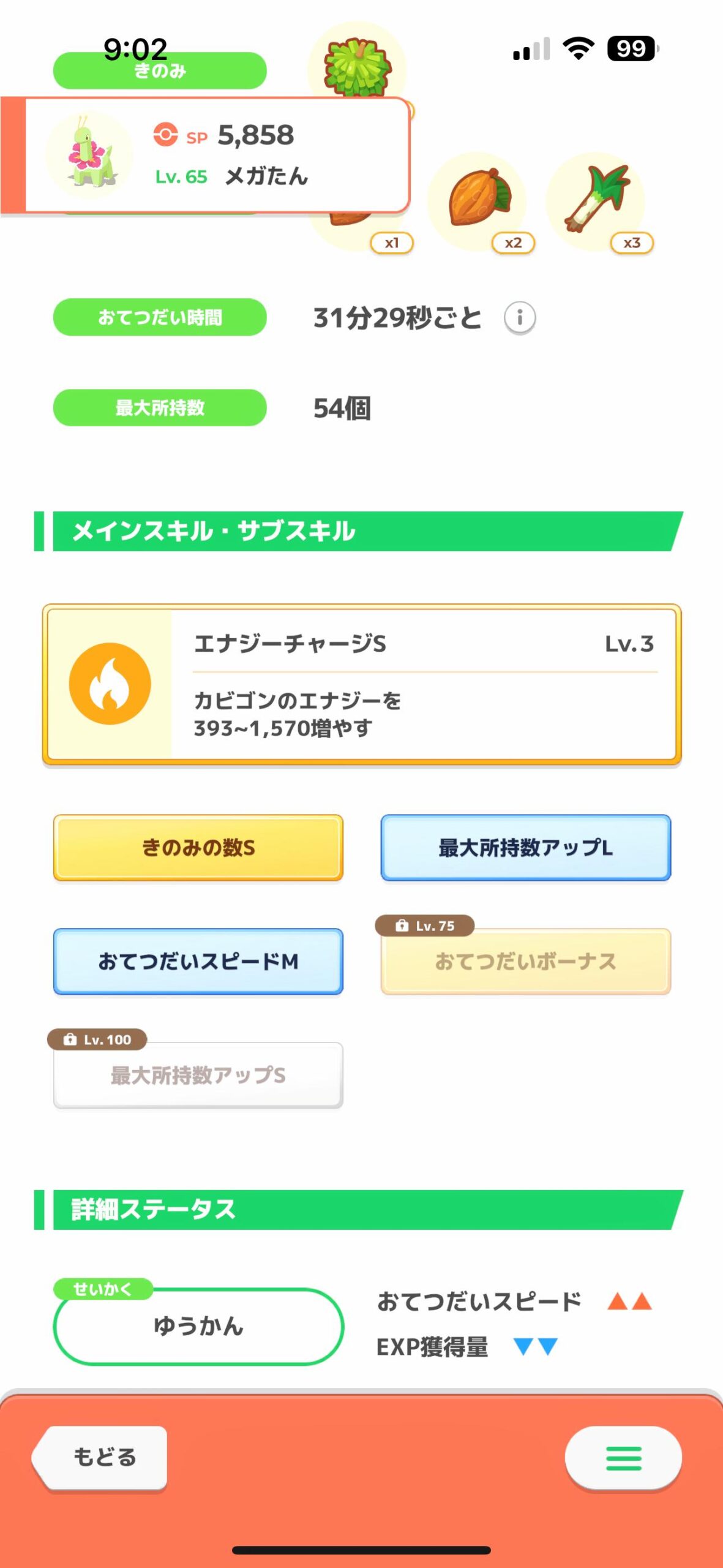
Task: Toggle the locked 最大所持数アップS subskill
Action: (x=198, y=1075)
